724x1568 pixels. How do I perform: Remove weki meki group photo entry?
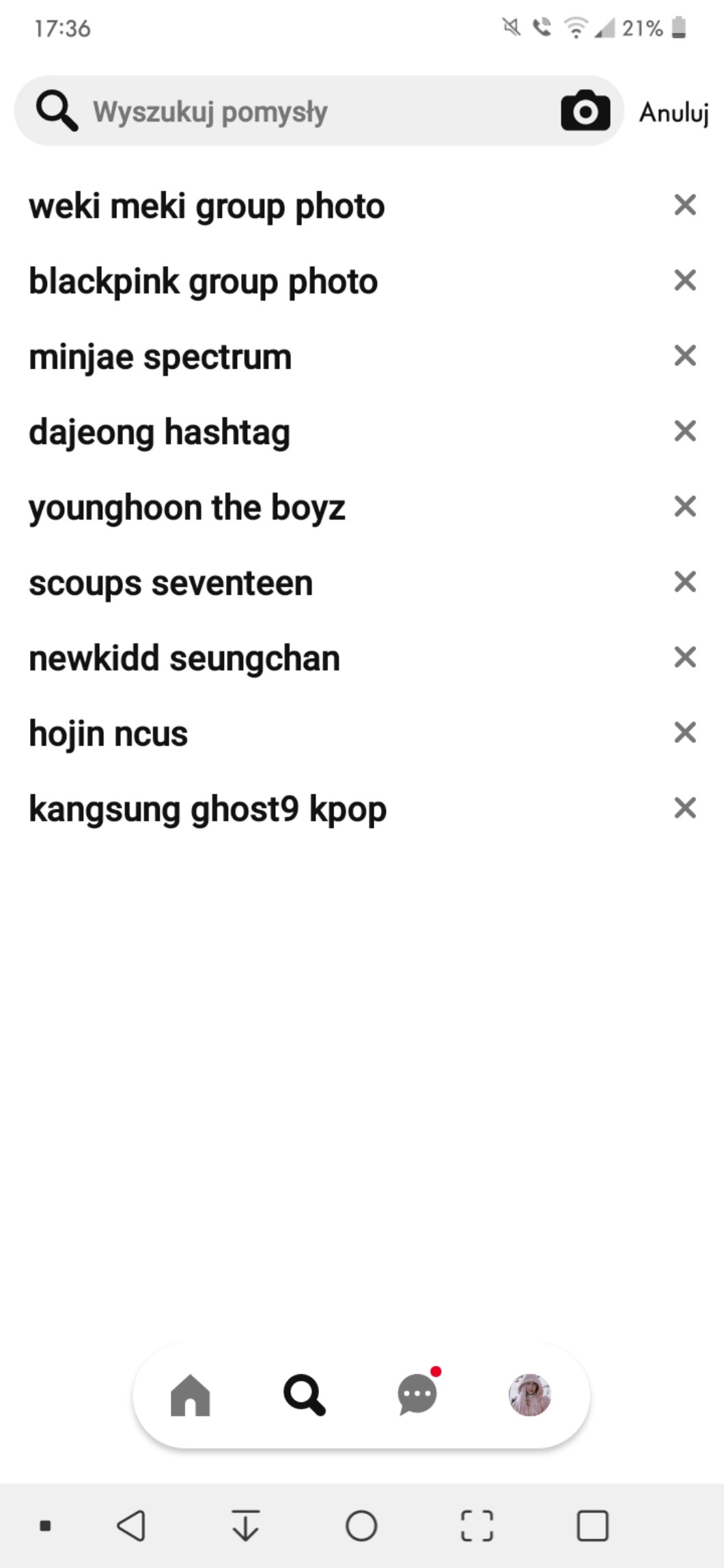click(x=684, y=205)
